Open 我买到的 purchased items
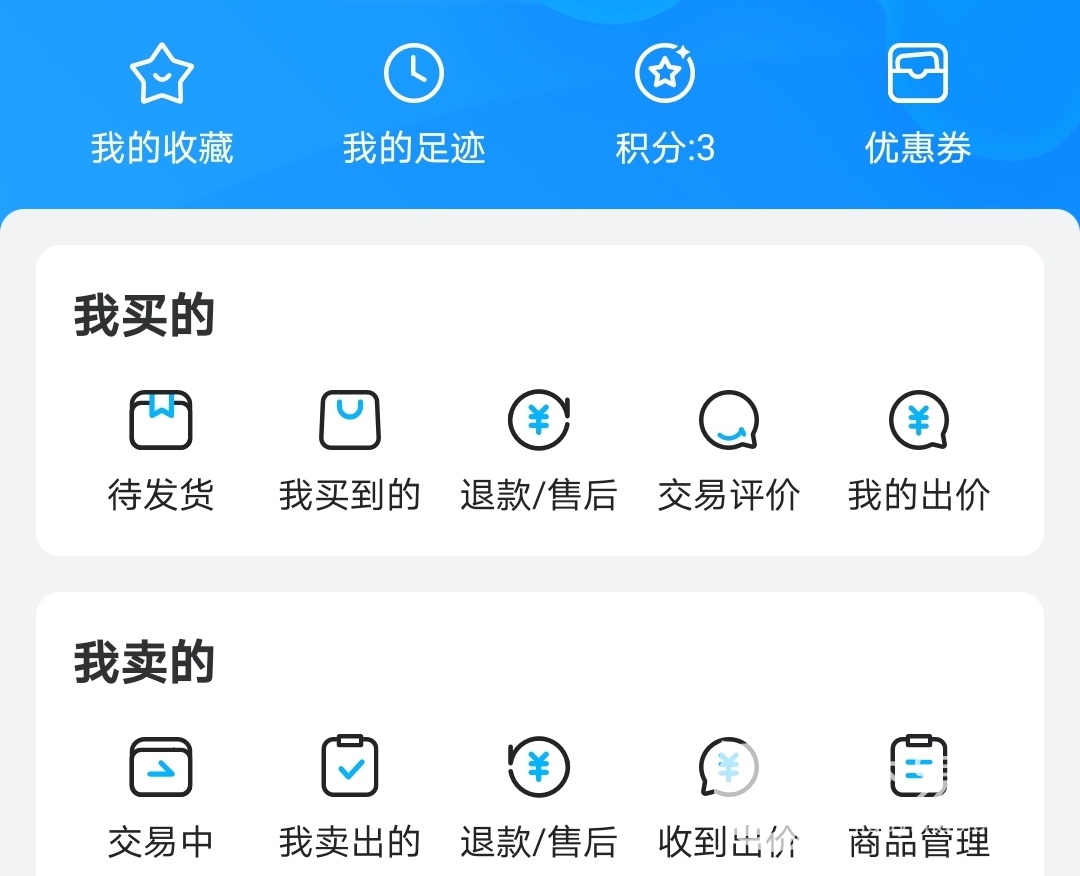Viewport: 1080px width, 876px height. (x=350, y=450)
